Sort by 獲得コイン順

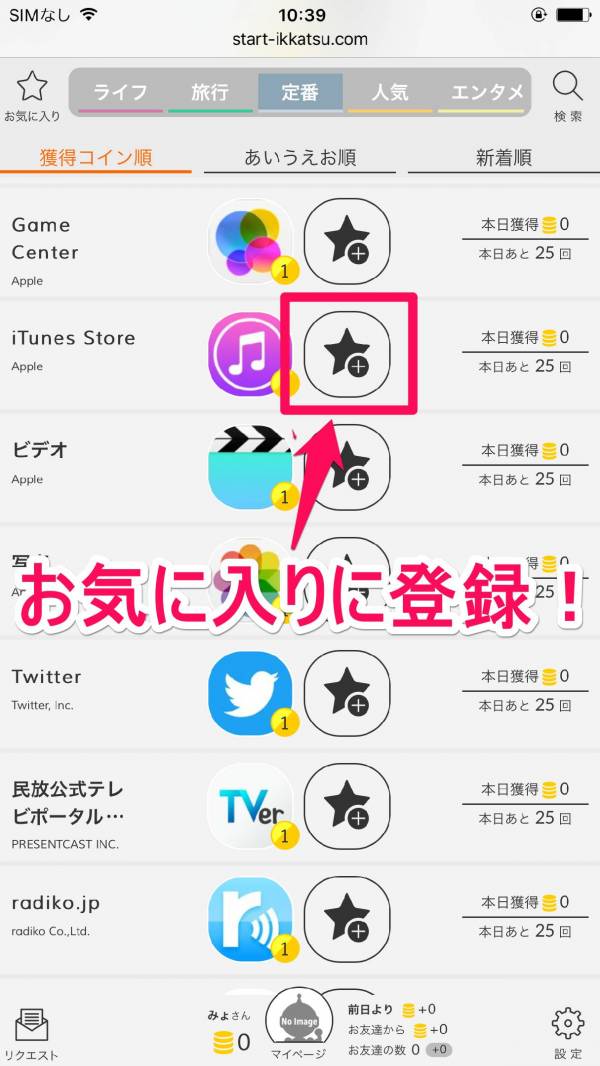95,157
